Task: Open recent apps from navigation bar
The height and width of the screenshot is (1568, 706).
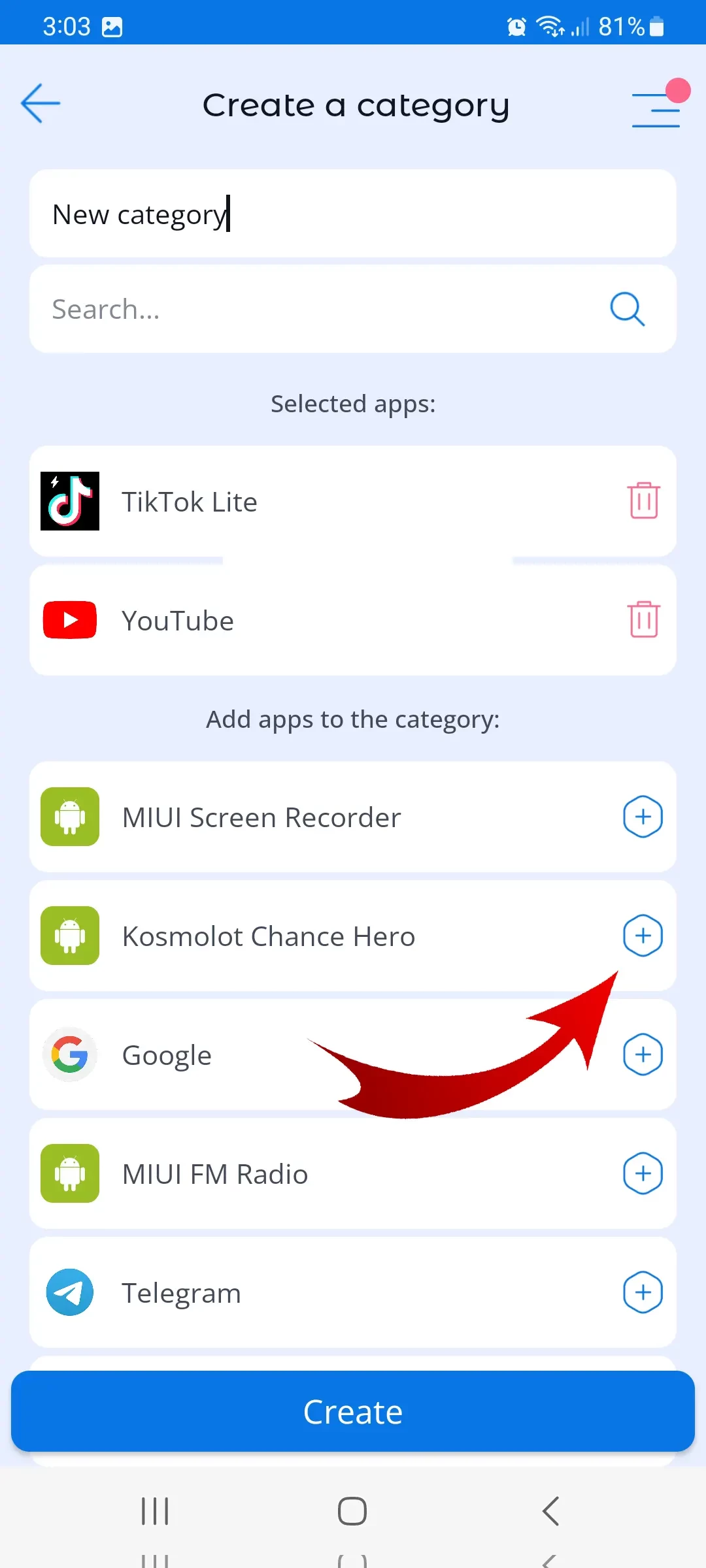Action: coord(155,1511)
